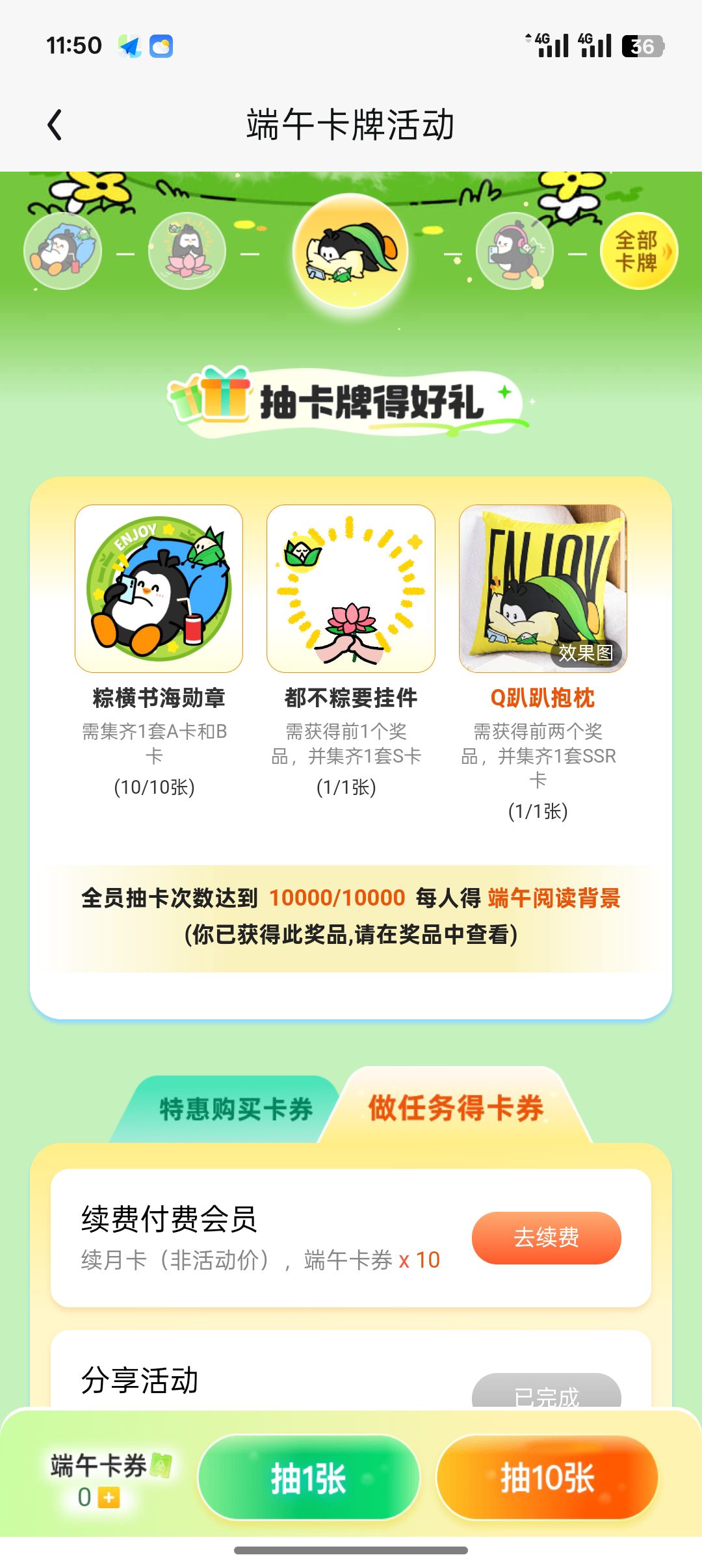The width and height of the screenshot is (702, 1568).
Task: Draw ten cards with 抽10张
Action: point(547,1478)
